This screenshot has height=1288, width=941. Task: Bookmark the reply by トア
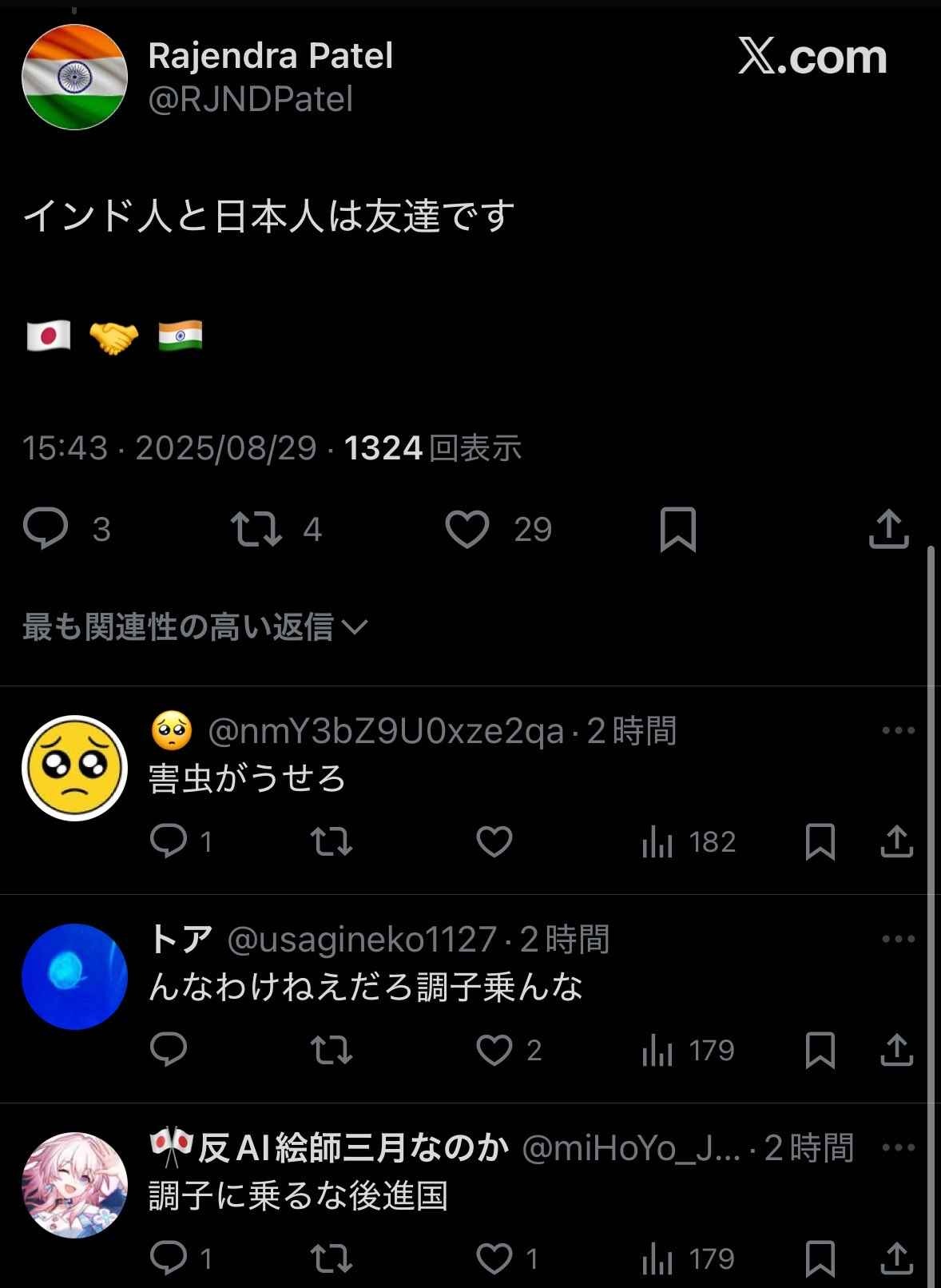820,1050
